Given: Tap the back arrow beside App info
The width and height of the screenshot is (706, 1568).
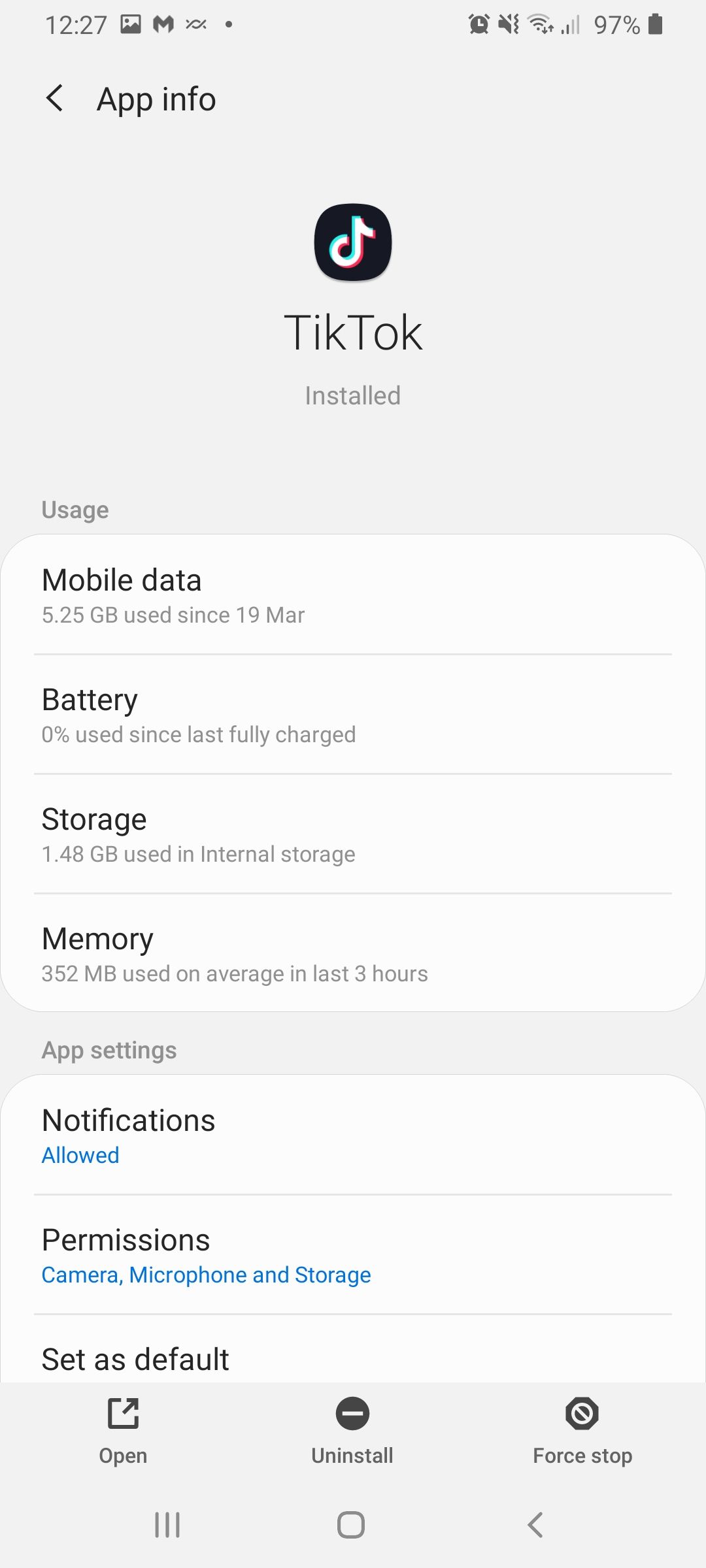Looking at the screenshot, I should click(55, 98).
